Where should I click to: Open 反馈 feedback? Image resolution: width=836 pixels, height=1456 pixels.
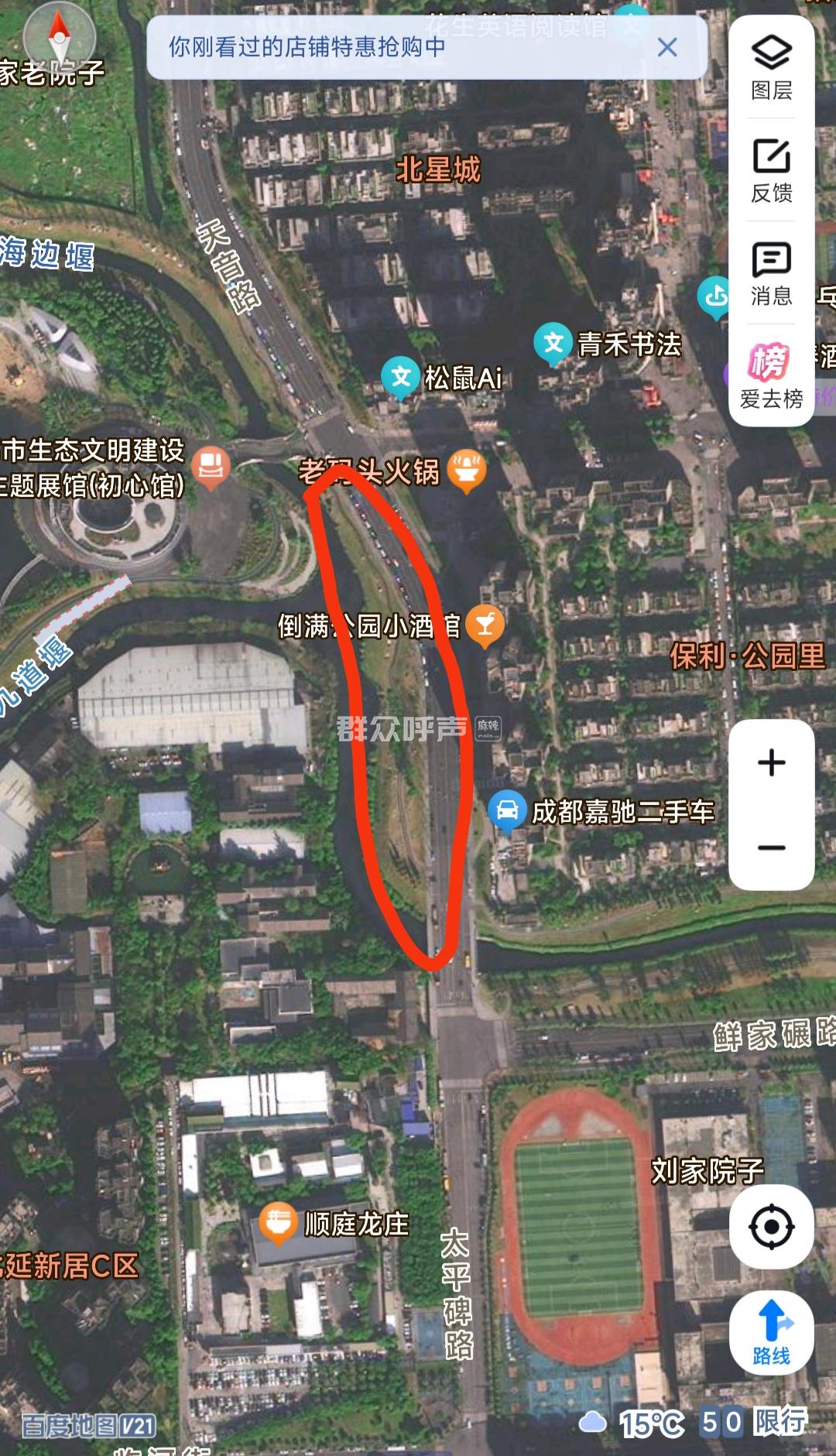pos(771,170)
